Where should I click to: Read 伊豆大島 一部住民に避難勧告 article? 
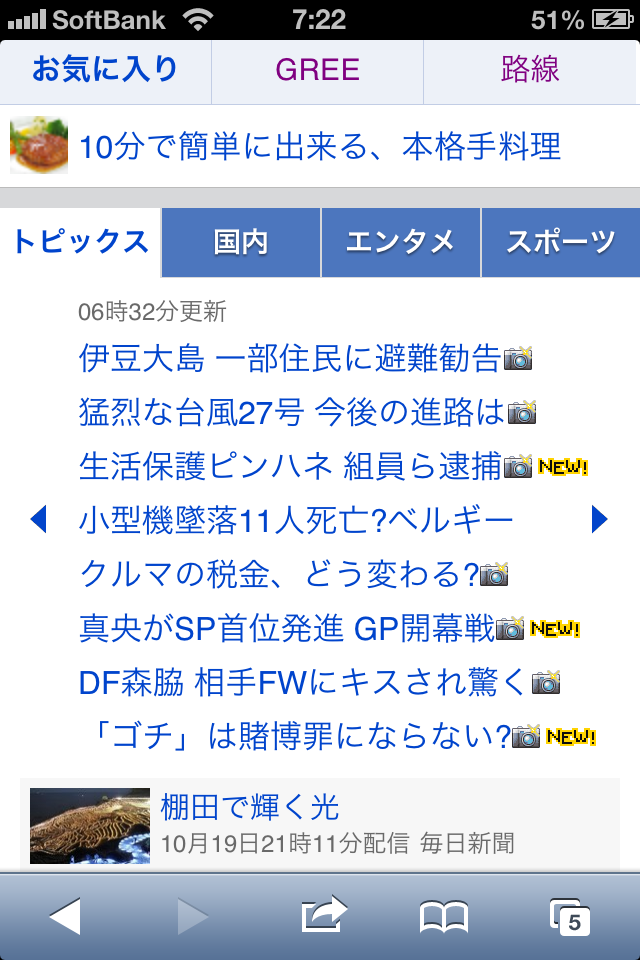[x=290, y=358]
